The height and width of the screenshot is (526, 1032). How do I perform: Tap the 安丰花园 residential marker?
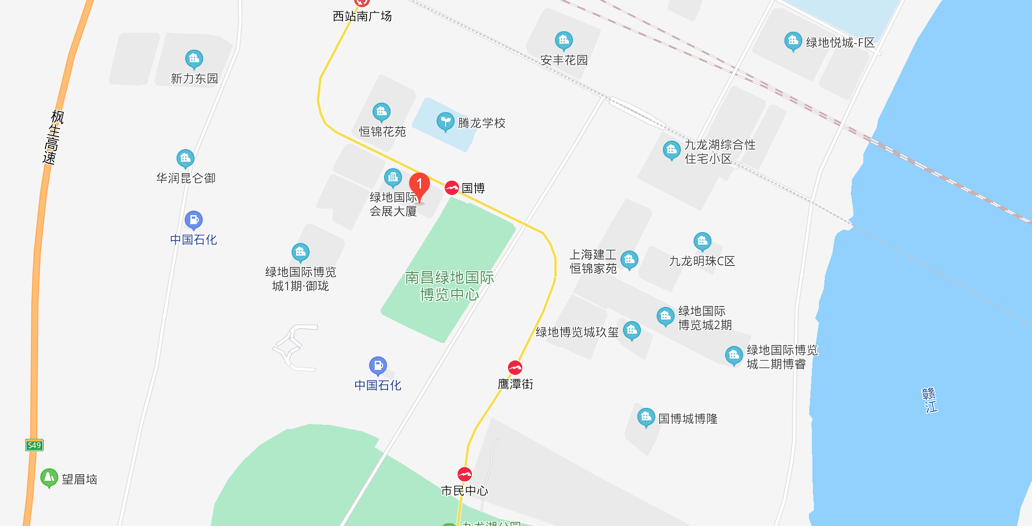click(564, 41)
